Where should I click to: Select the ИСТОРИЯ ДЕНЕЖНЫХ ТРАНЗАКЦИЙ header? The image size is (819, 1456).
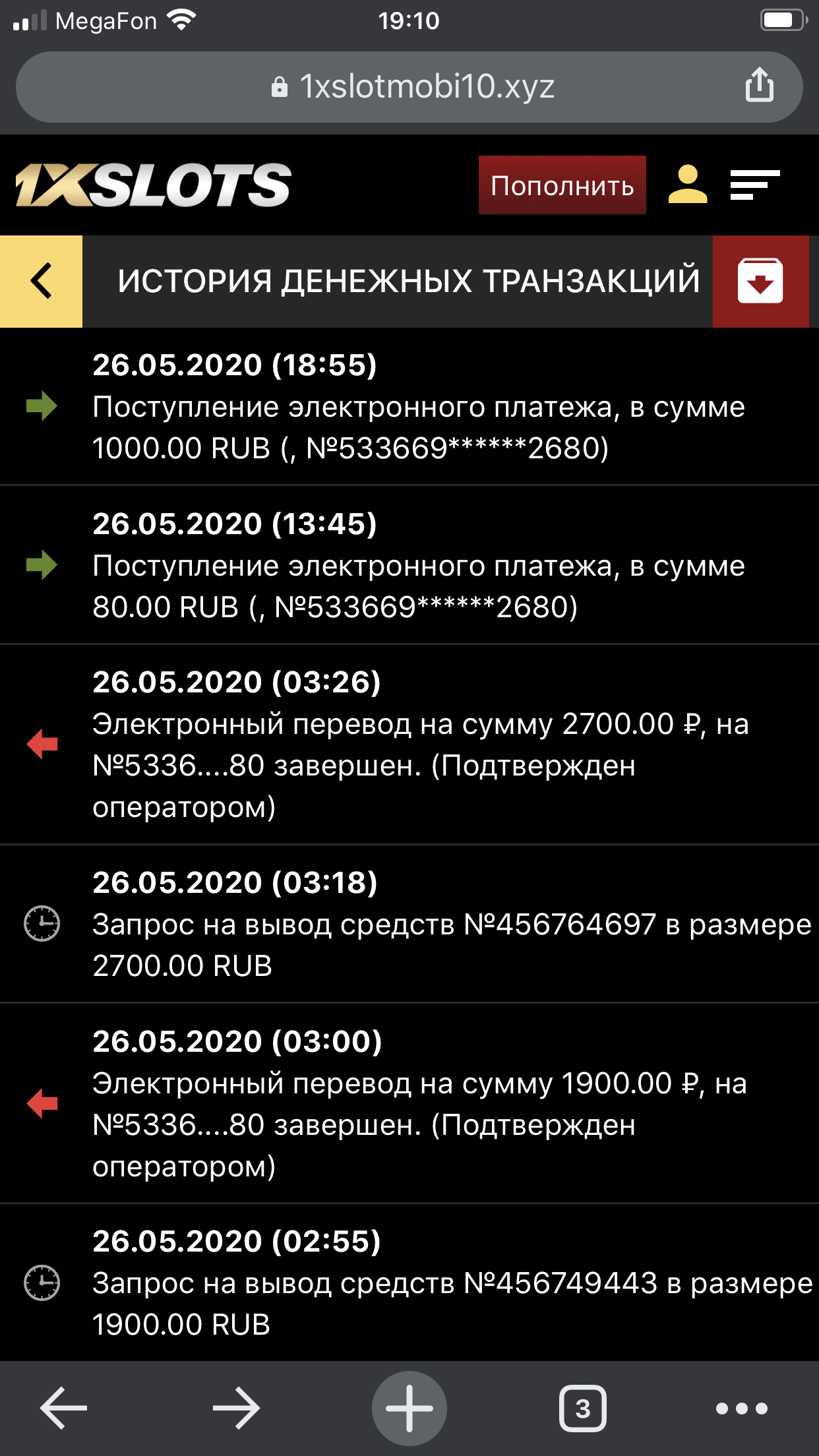409,282
